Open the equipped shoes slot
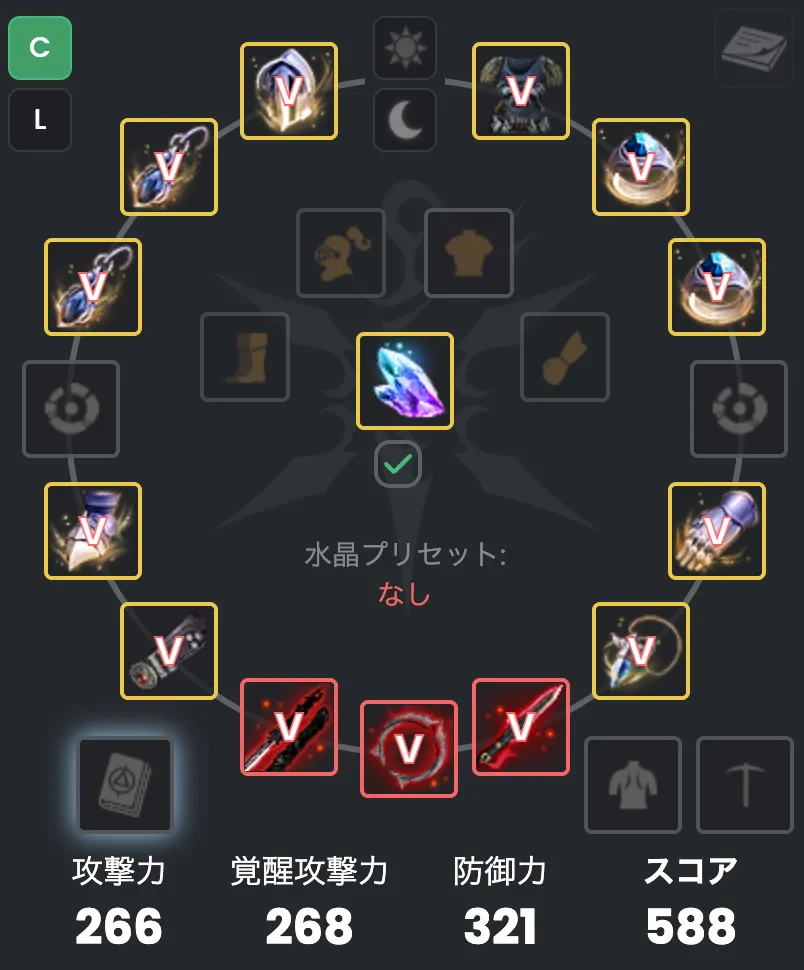804x970 pixels. [x=93, y=531]
